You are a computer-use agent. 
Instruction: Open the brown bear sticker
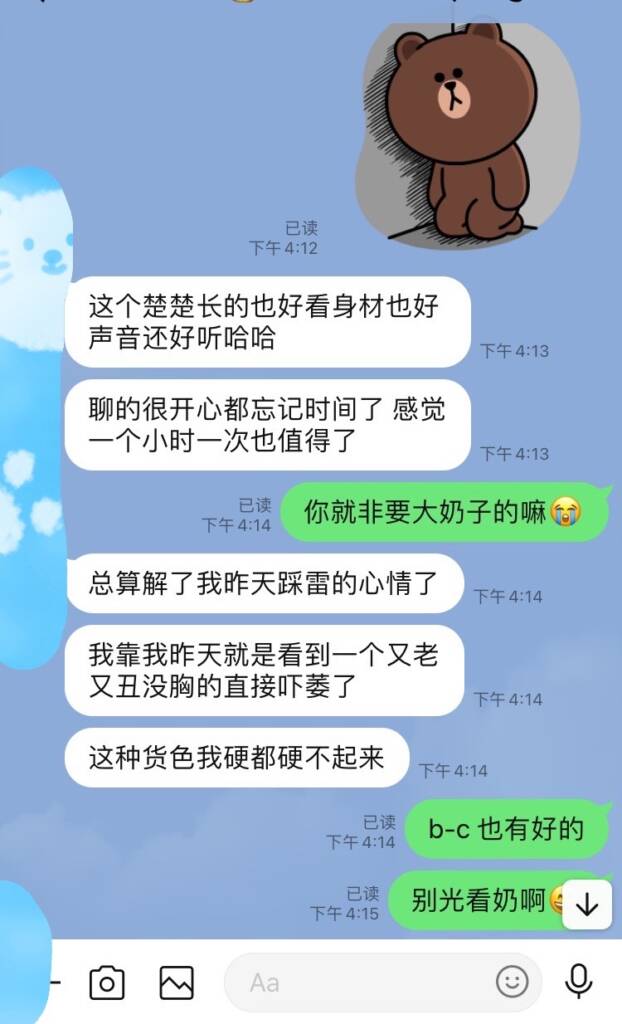click(x=467, y=130)
